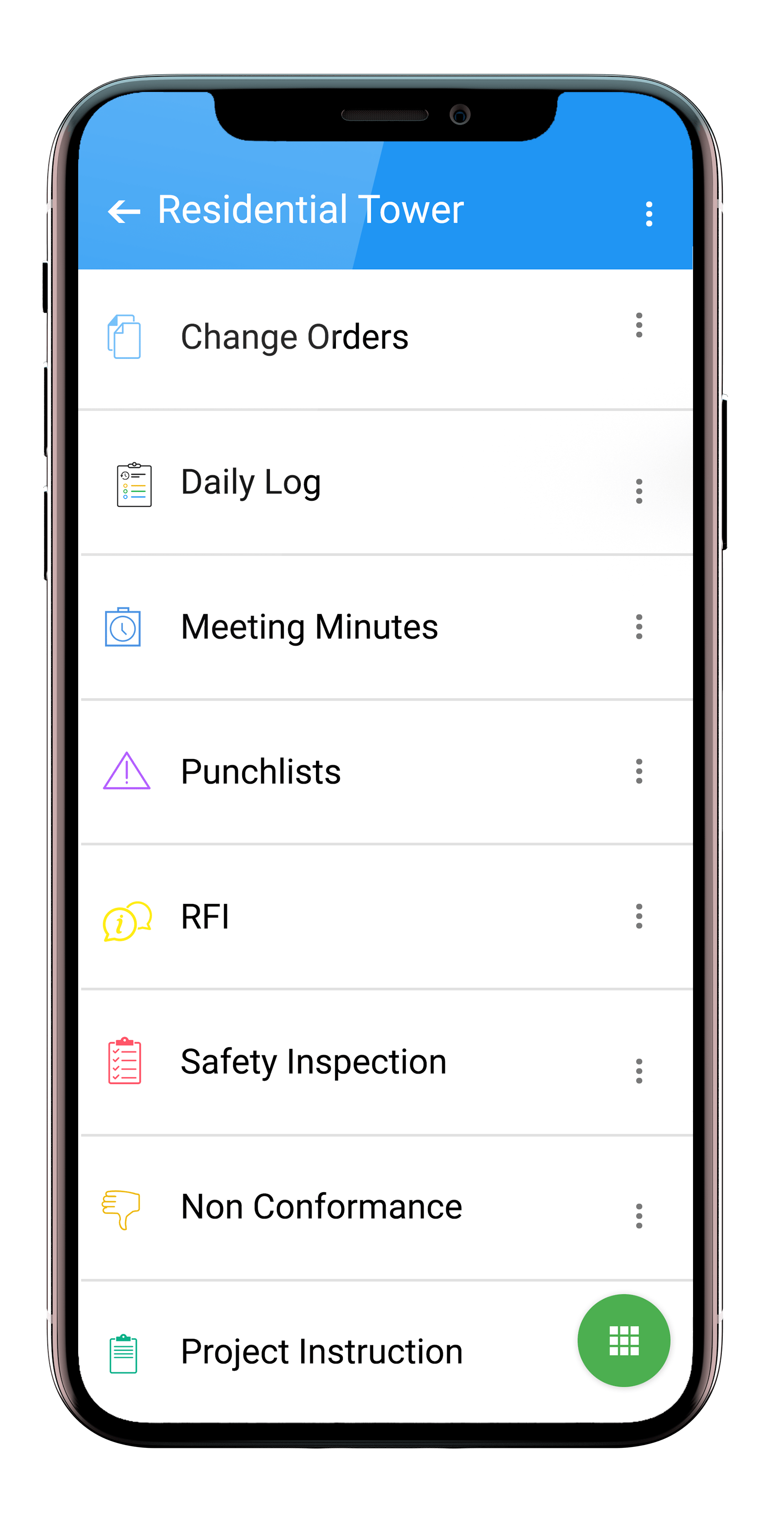Show more options for Safety Inspection
This screenshot has height=1519, width=784.
[x=639, y=1071]
